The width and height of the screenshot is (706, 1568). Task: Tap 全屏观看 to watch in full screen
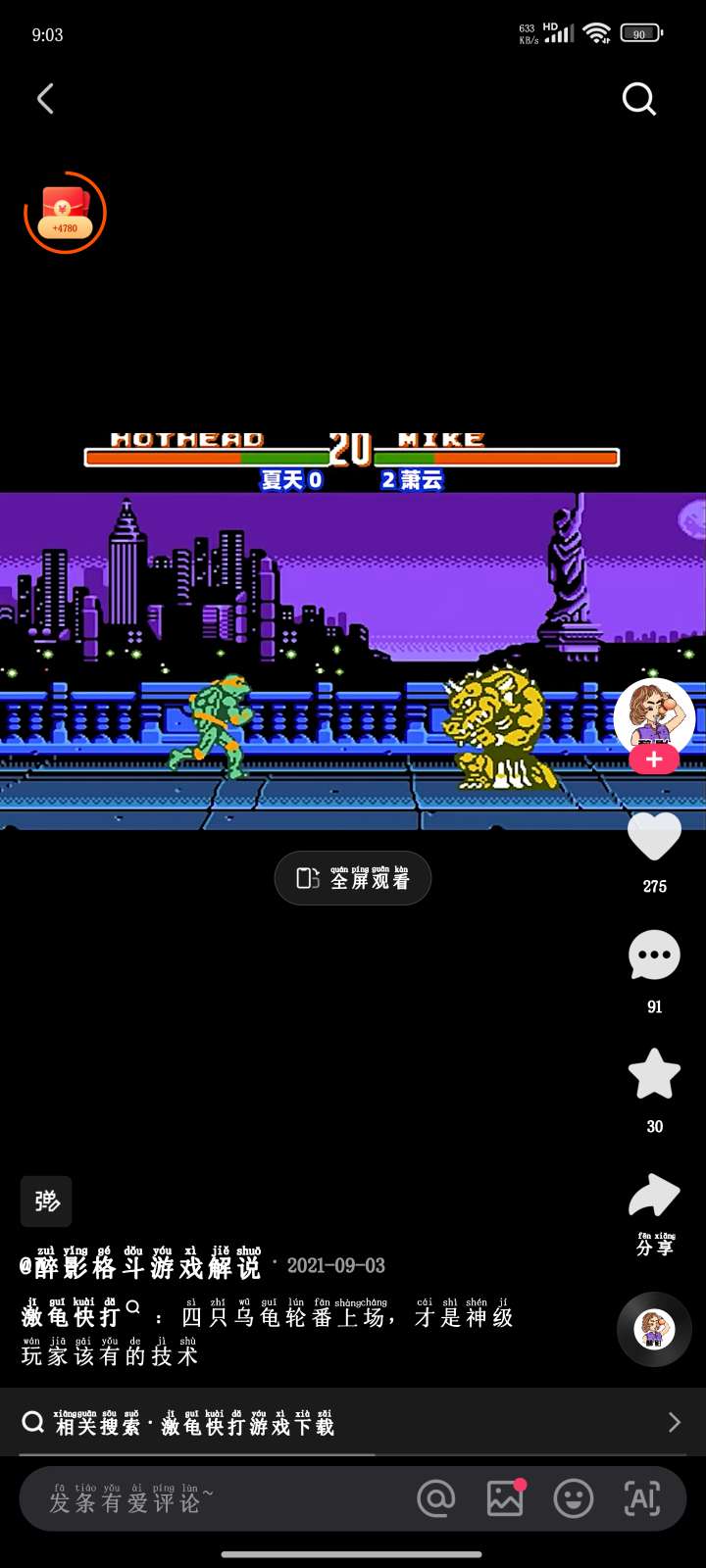pyautogui.click(x=353, y=878)
